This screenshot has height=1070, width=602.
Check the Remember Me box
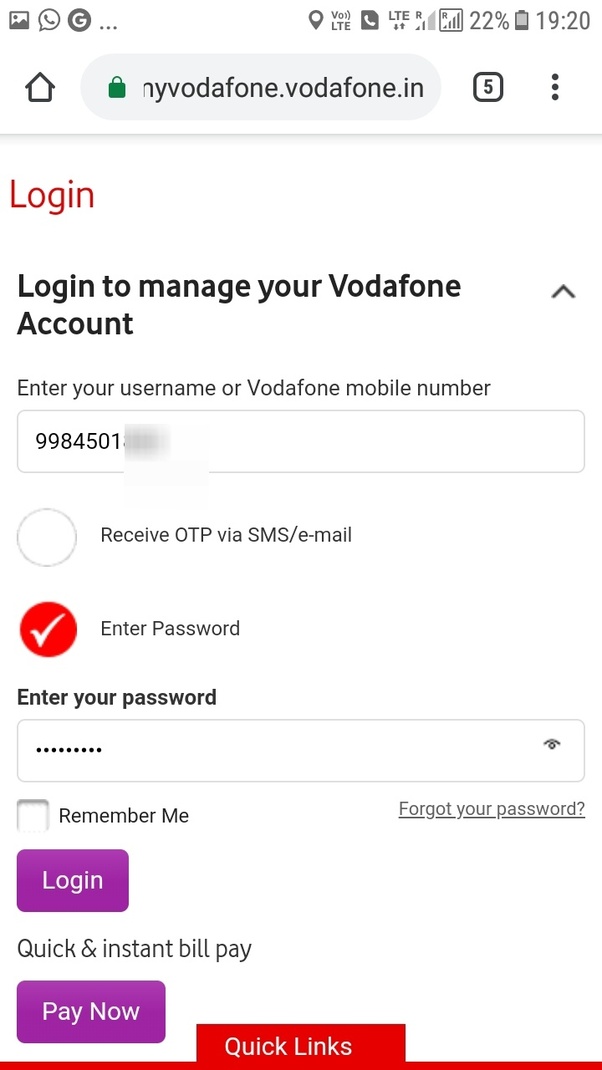33,816
